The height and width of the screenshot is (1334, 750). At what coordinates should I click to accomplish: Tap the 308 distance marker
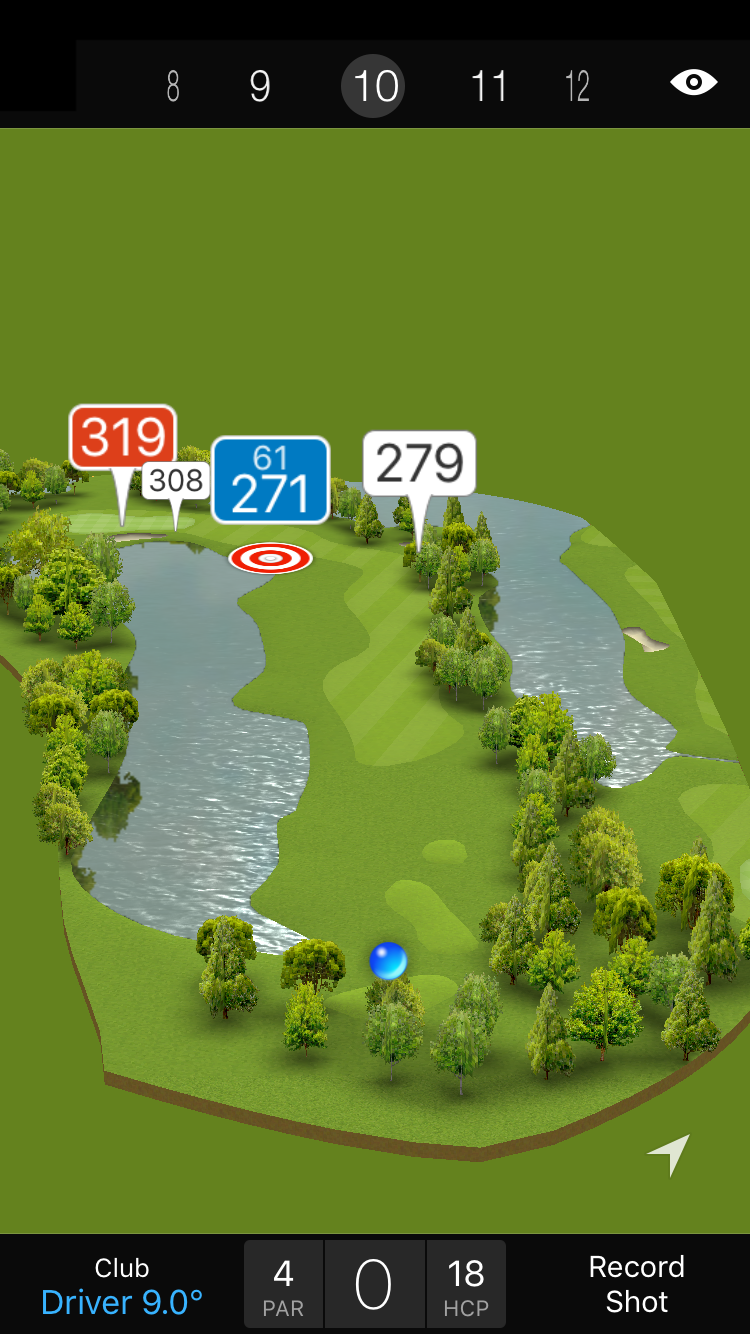(177, 481)
